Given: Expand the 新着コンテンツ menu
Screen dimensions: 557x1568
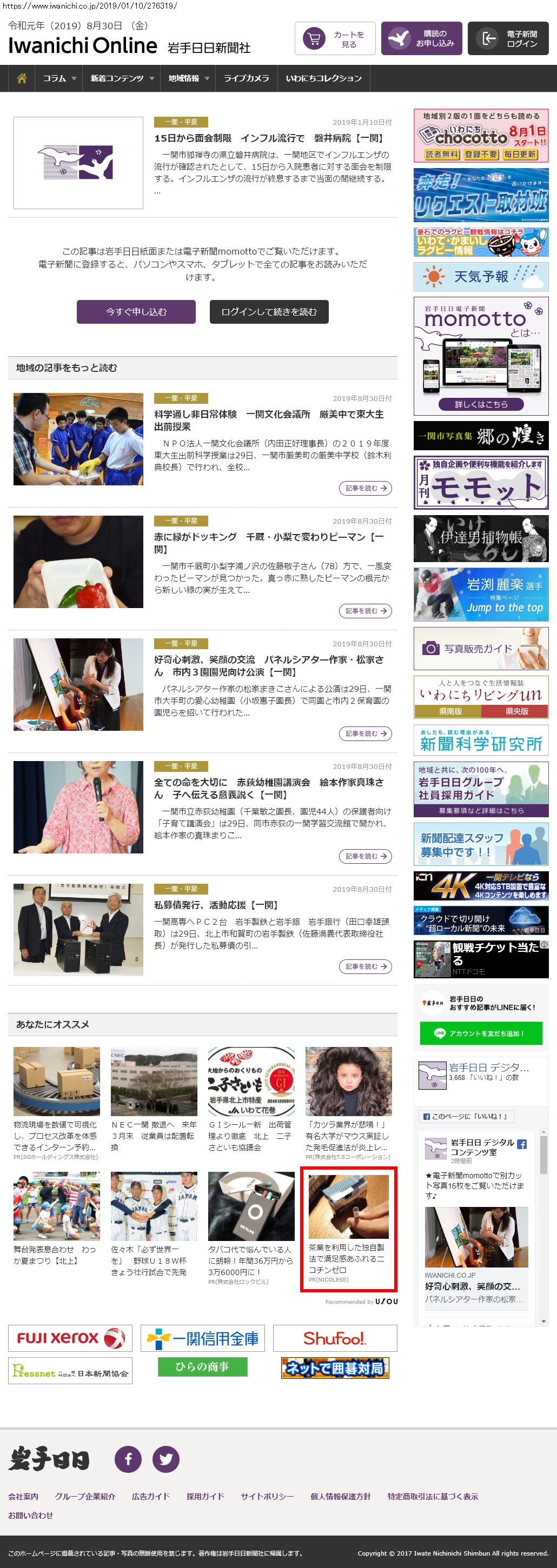Looking at the screenshot, I should (122, 78).
